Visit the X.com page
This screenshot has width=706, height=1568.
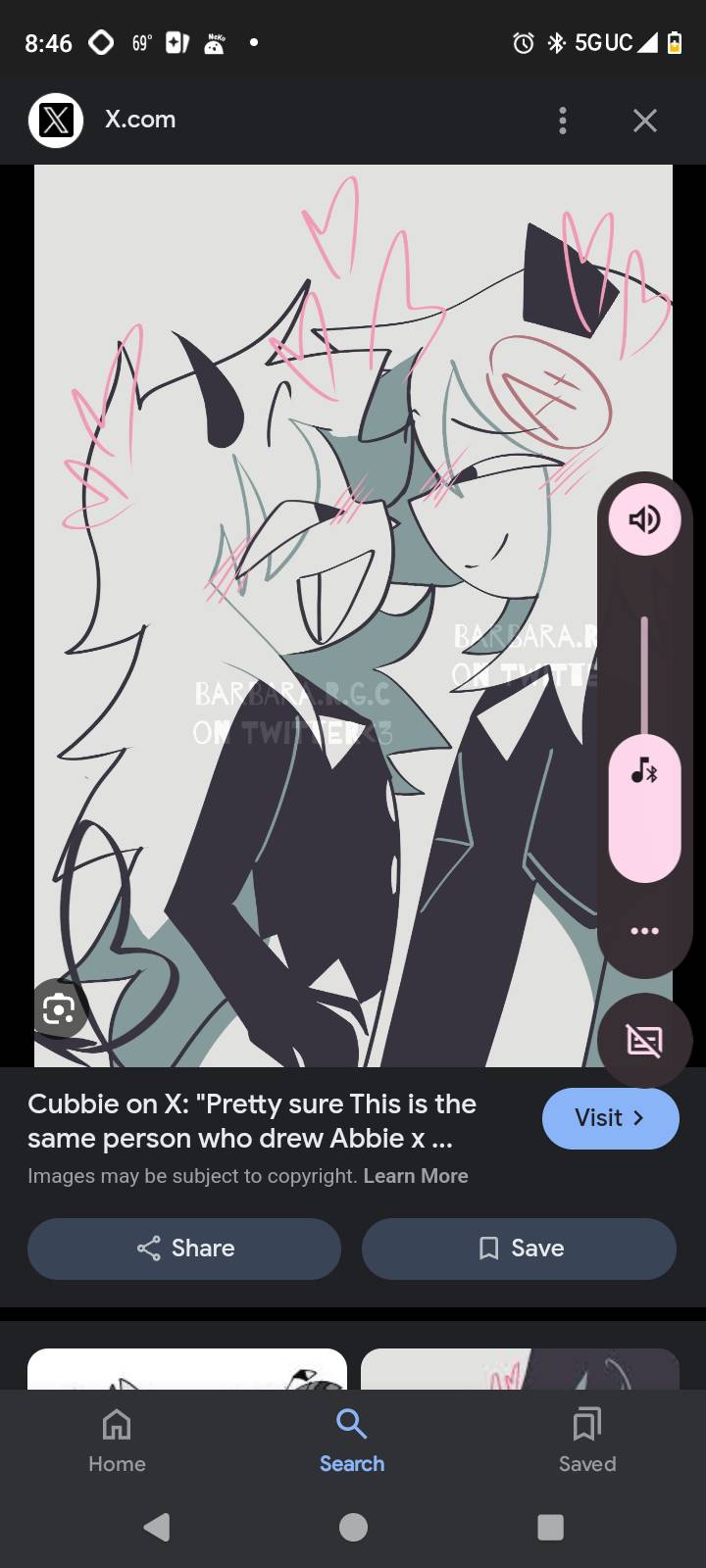click(x=610, y=1118)
